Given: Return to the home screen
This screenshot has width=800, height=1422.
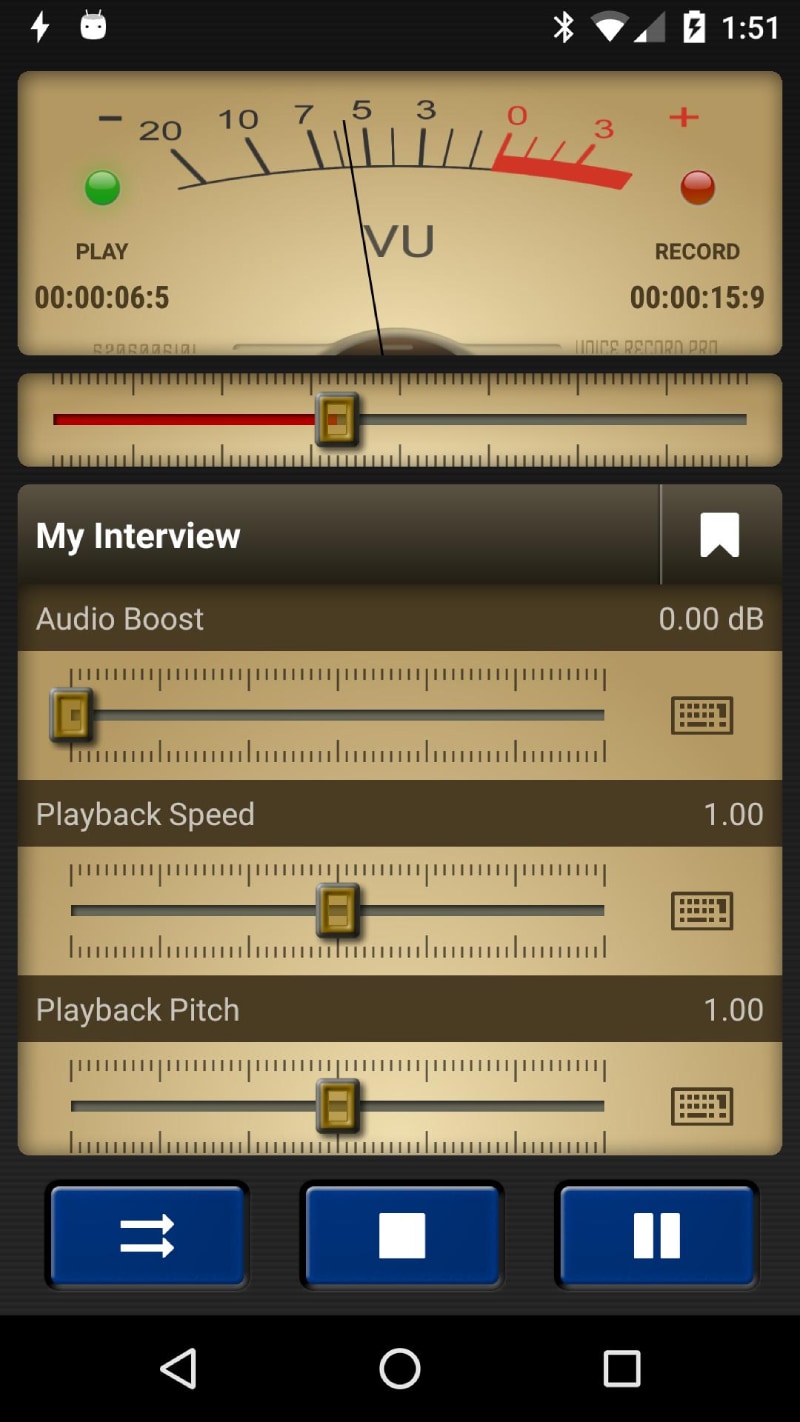Looking at the screenshot, I should click(x=400, y=1368).
